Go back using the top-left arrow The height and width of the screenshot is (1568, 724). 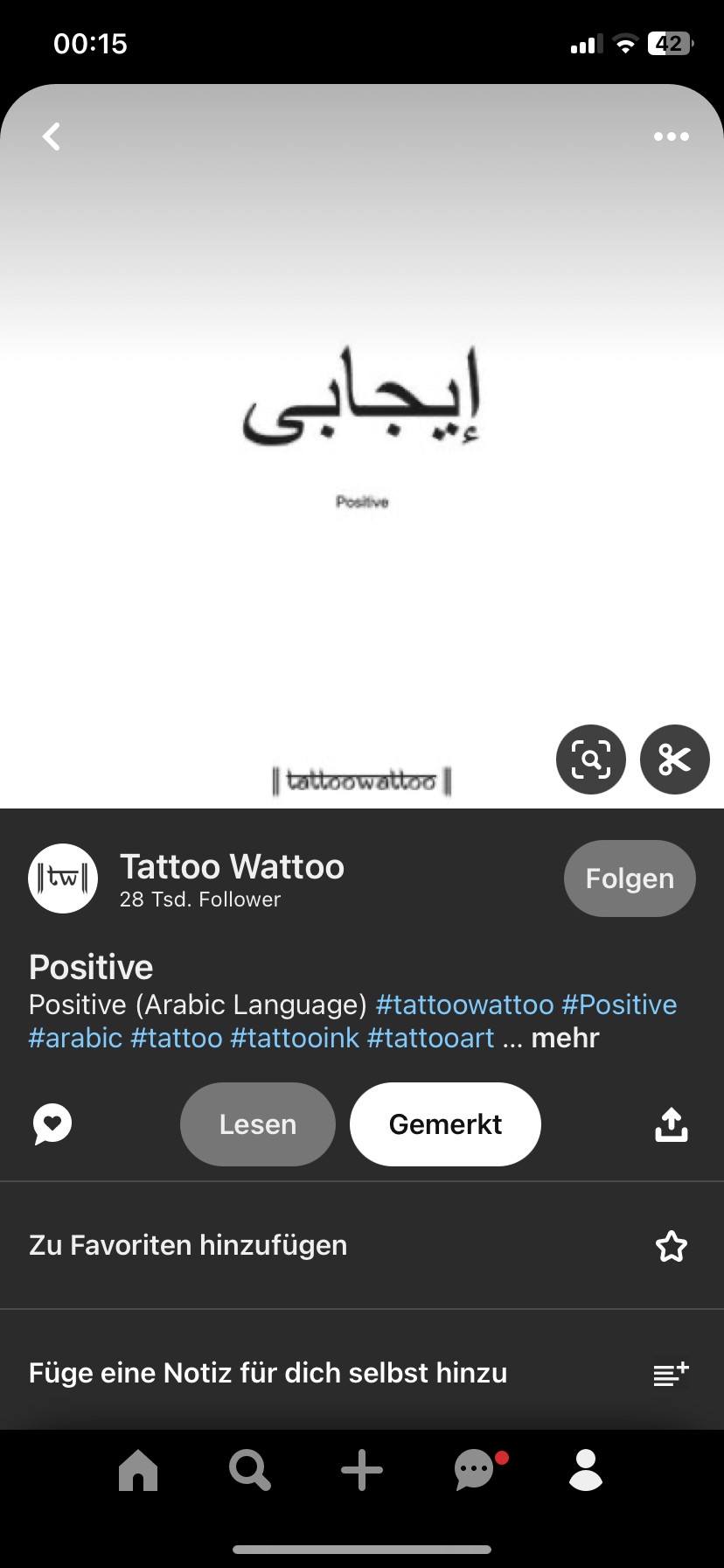click(x=52, y=136)
